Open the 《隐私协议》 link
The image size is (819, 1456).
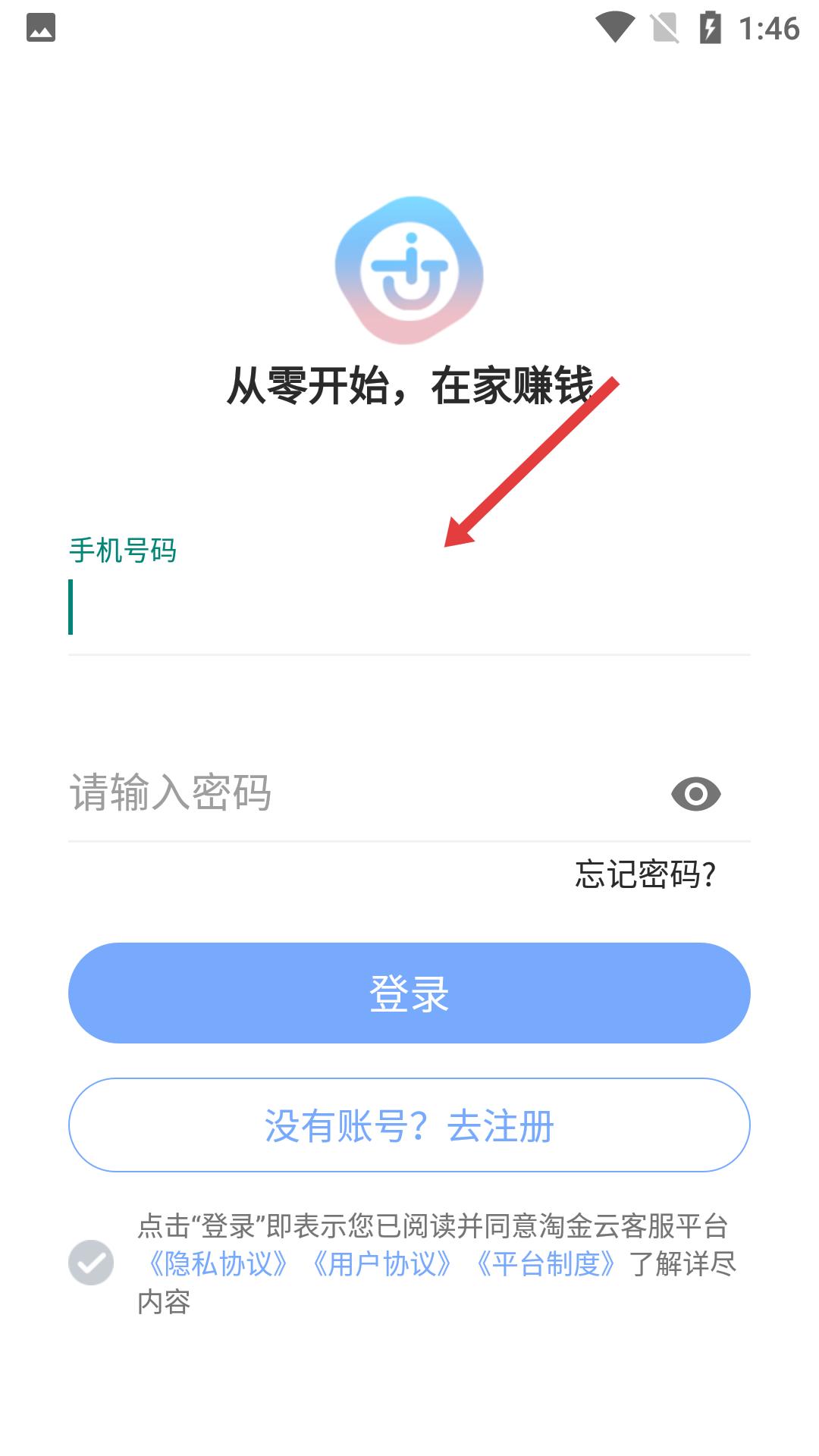point(218,1264)
